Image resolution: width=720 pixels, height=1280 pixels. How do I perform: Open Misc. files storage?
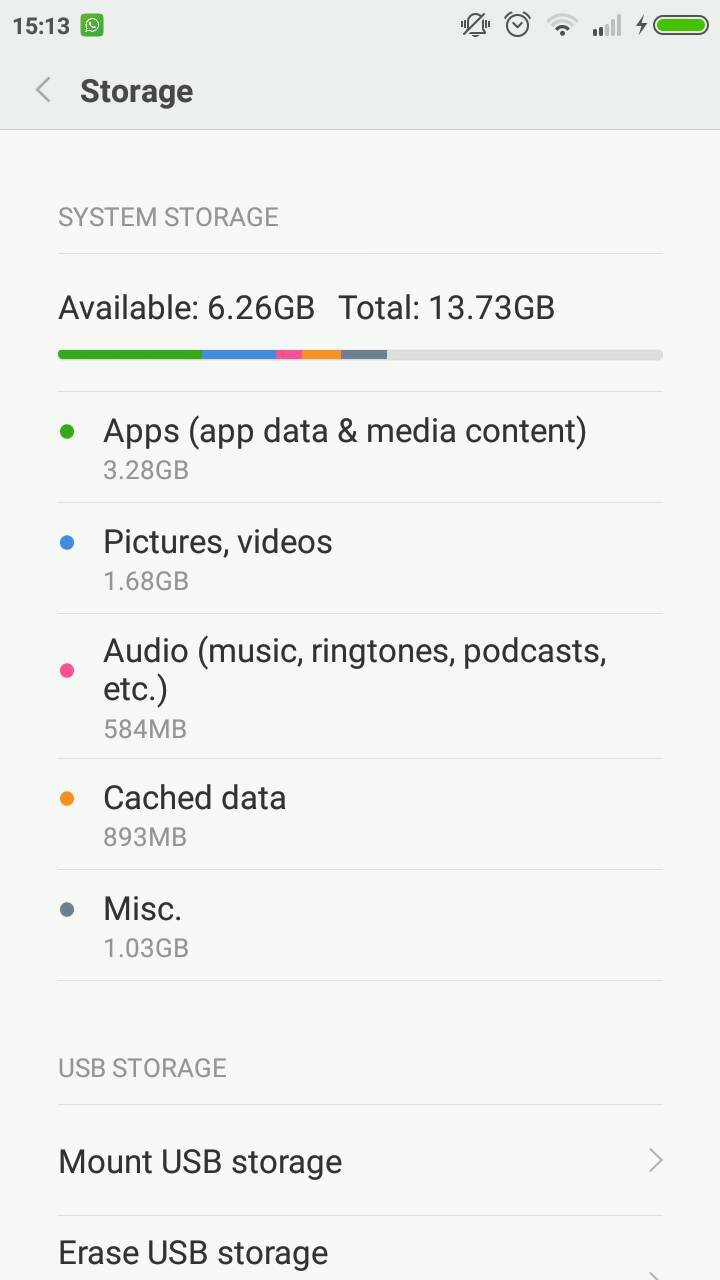coord(143,925)
